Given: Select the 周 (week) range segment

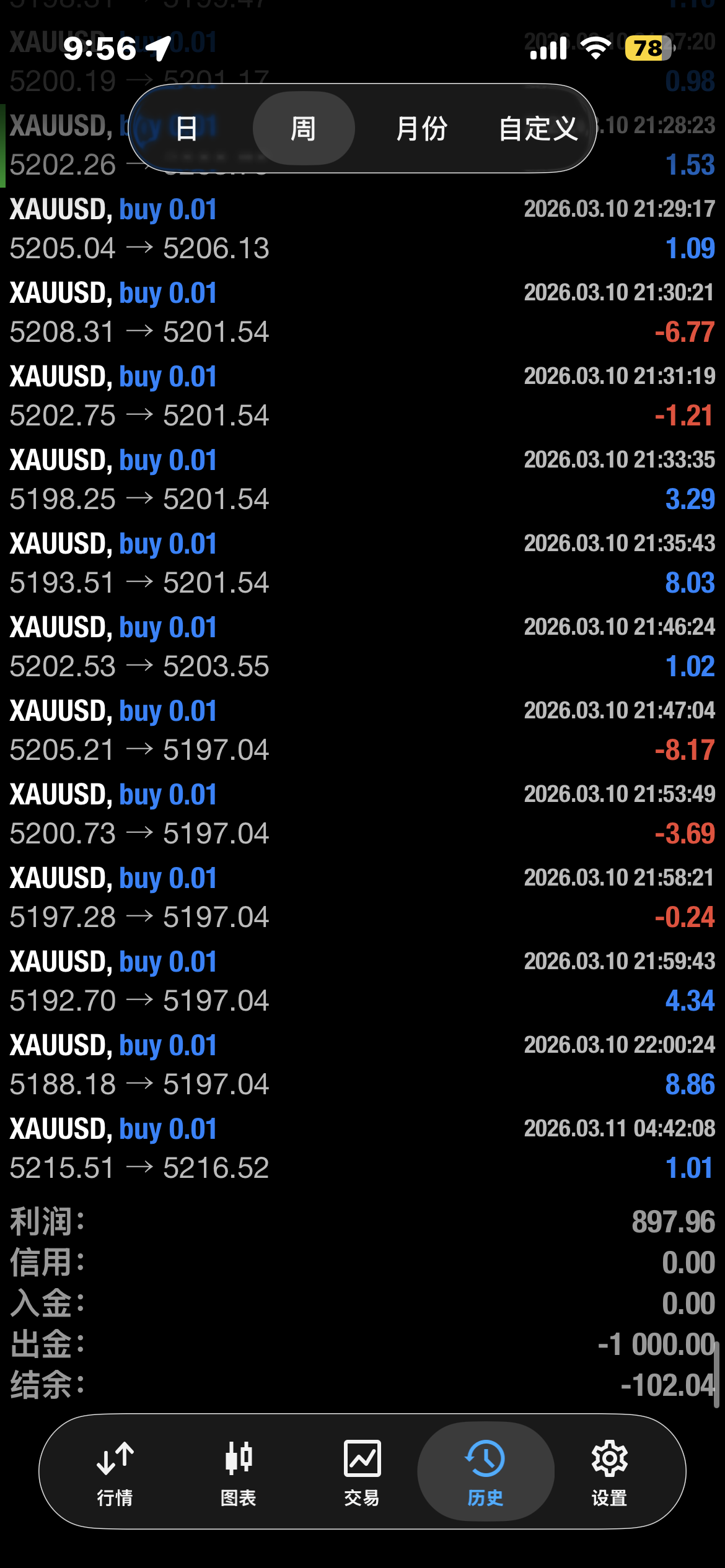Looking at the screenshot, I should 303,129.
